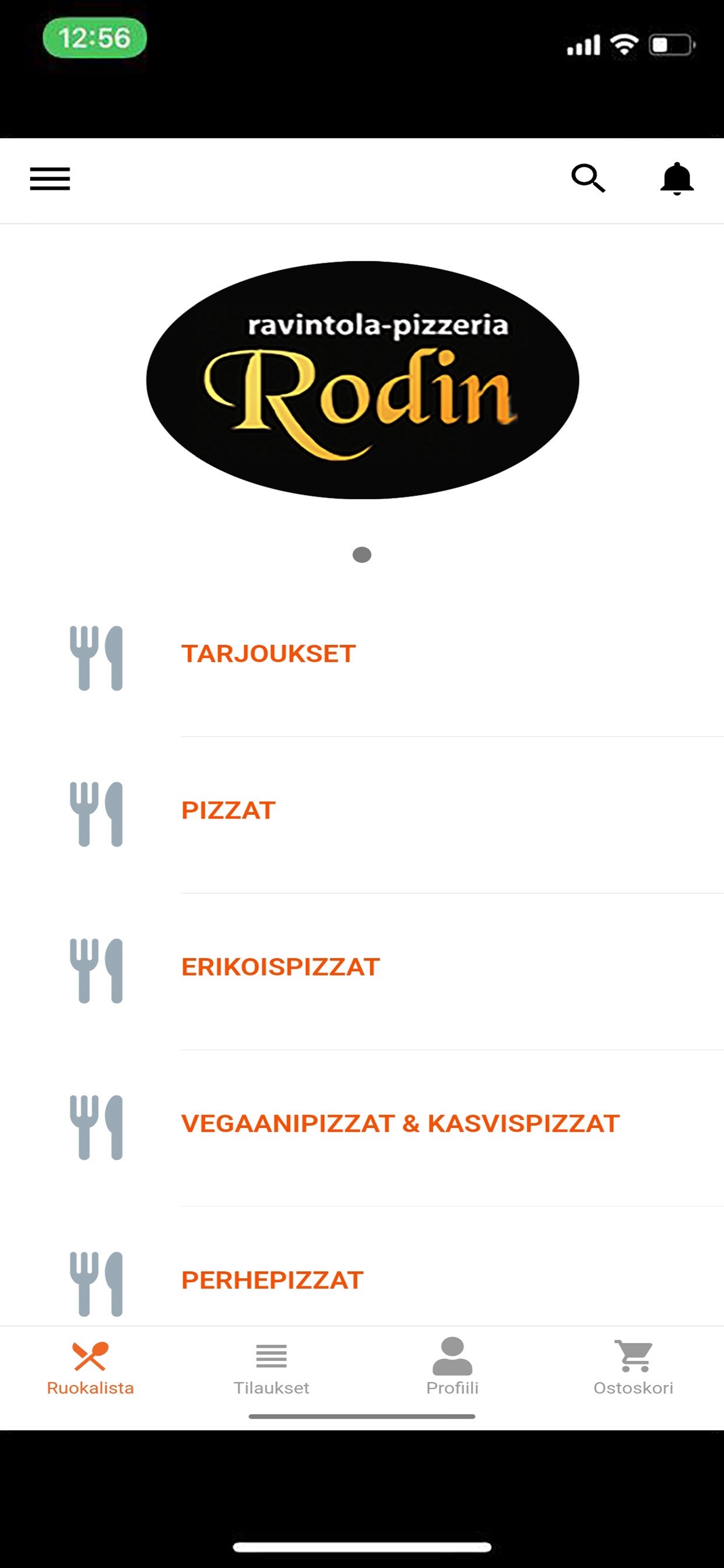This screenshot has height=1568, width=724.
Task: Go to the Profiili tab
Action: click(452, 1368)
